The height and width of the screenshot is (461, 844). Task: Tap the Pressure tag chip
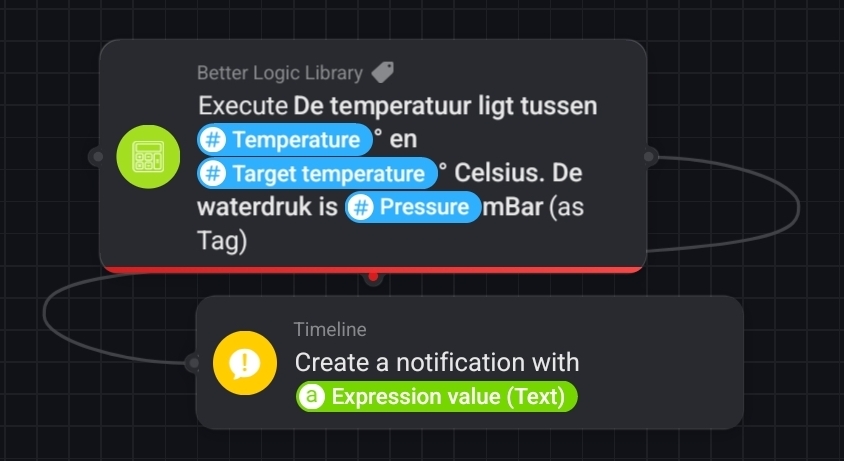[413, 207]
